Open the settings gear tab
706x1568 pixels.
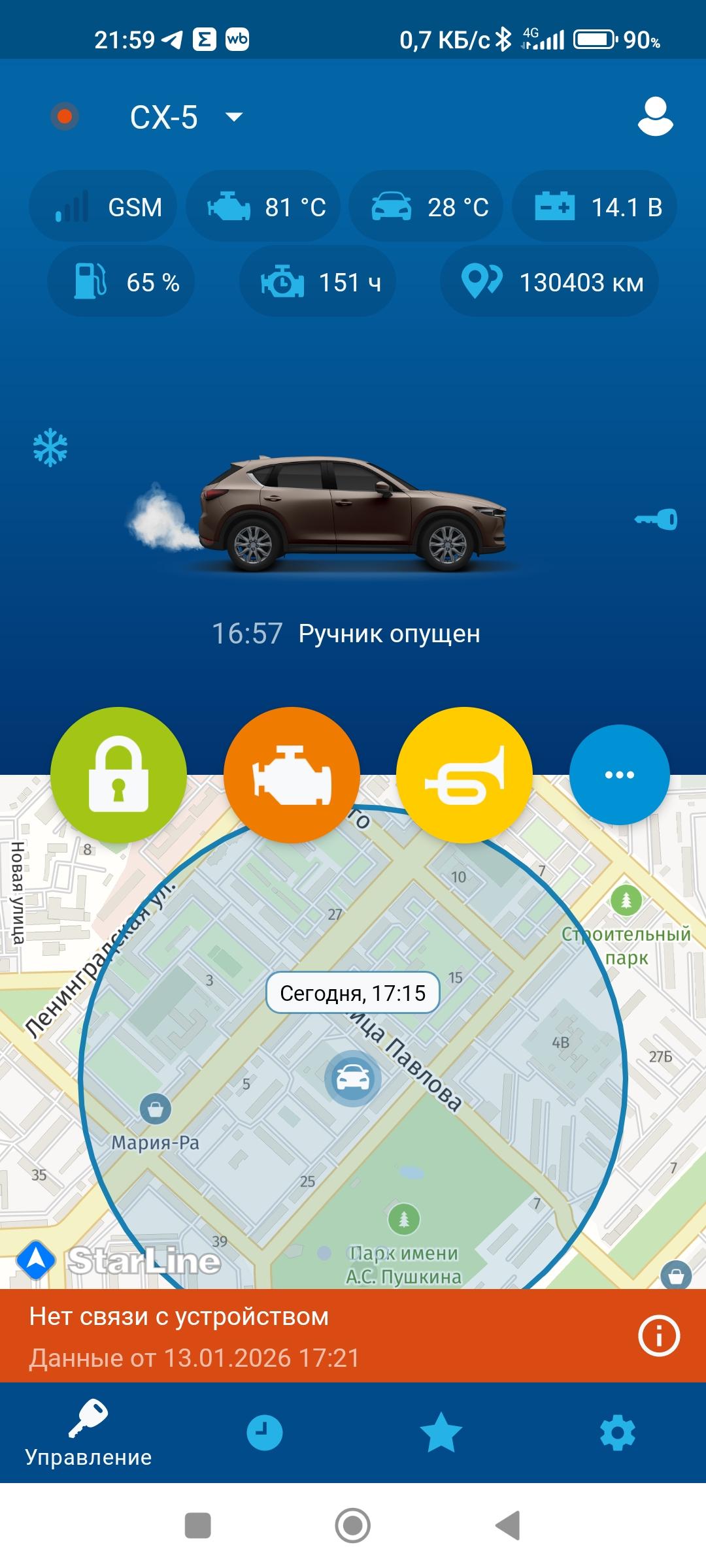617,1433
